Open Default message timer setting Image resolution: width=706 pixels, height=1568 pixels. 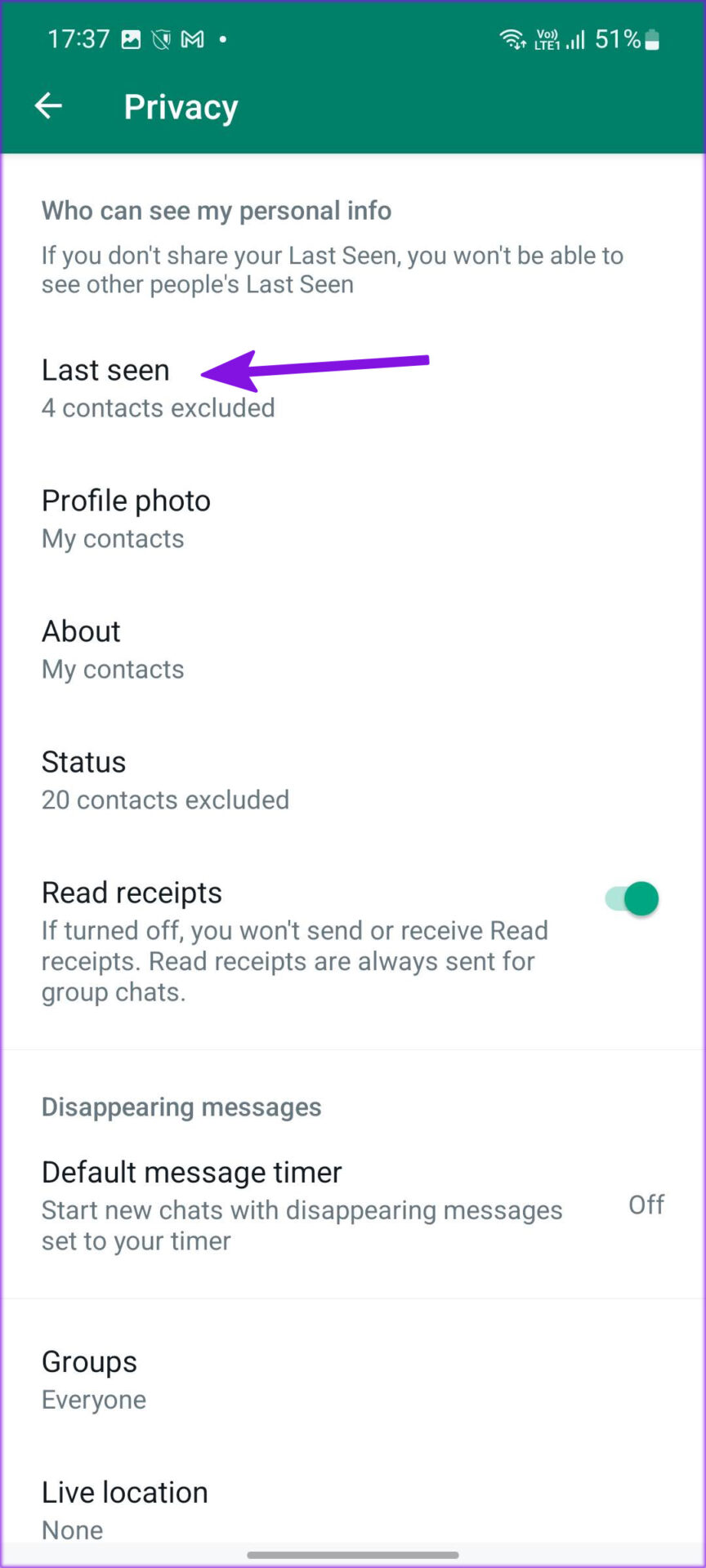point(353,1205)
